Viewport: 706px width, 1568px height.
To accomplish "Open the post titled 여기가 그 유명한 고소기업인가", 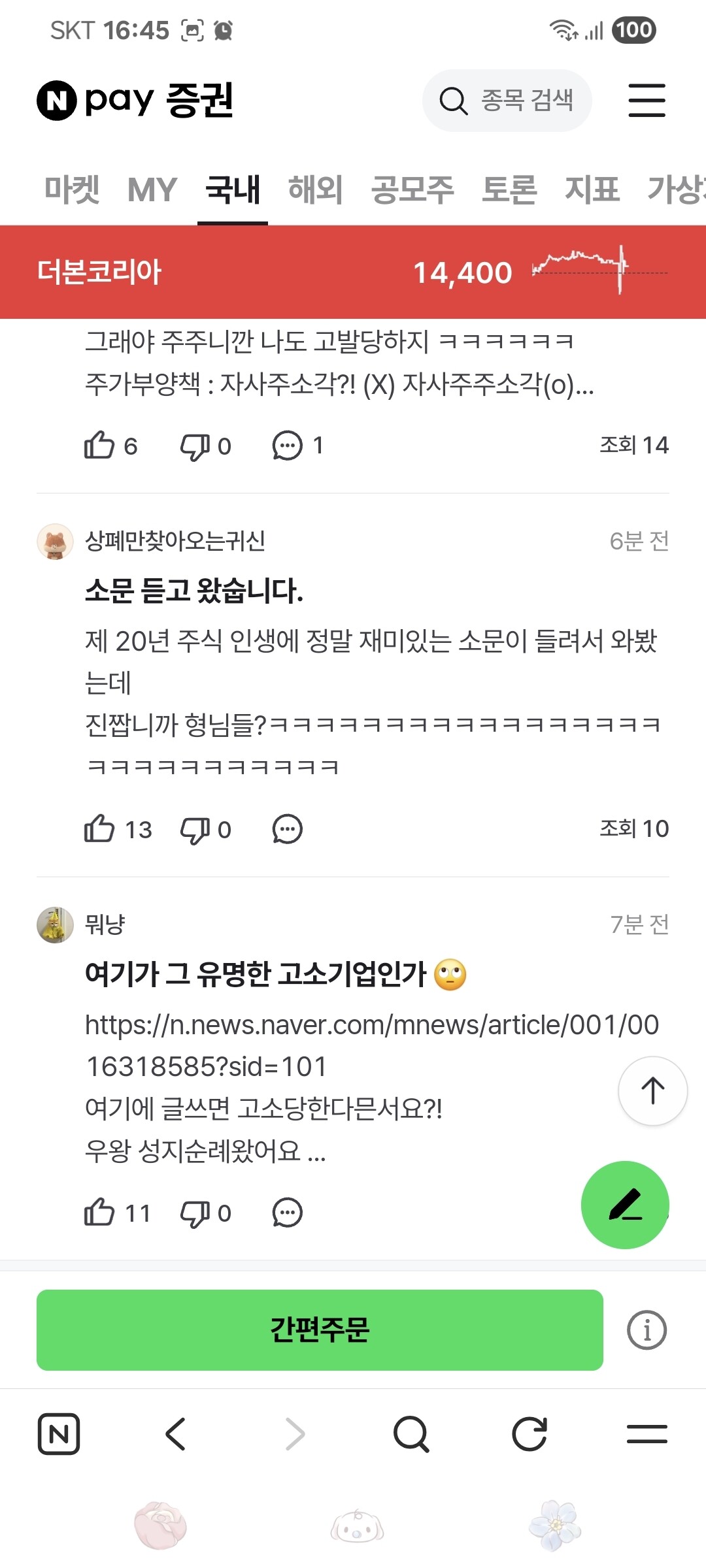I will point(275,974).
